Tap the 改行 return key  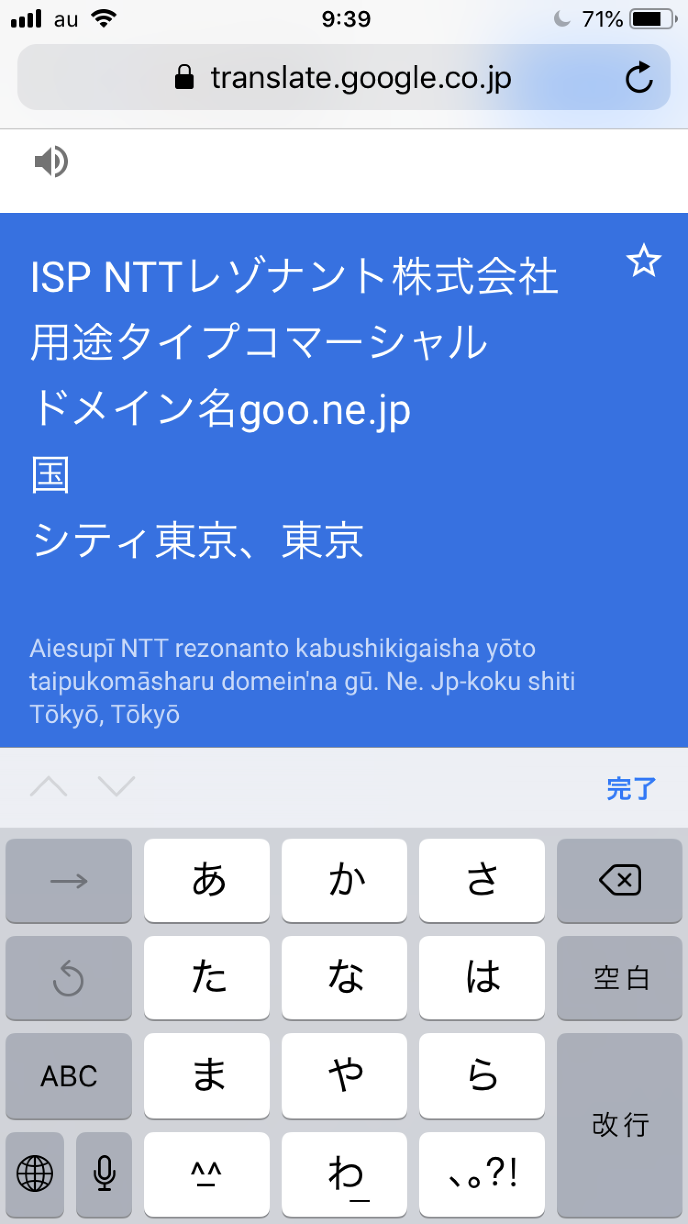click(x=619, y=1124)
